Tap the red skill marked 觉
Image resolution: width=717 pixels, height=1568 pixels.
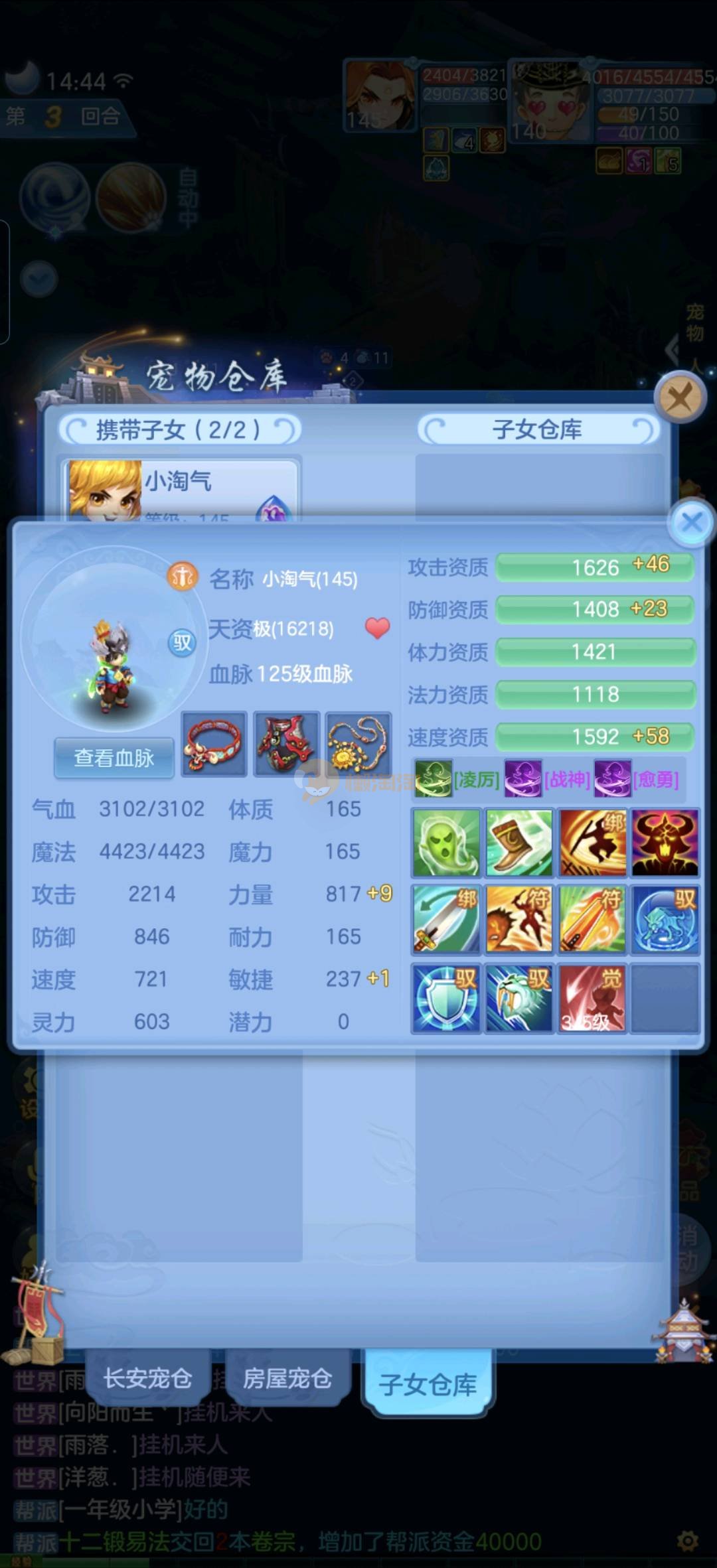pos(592,998)
